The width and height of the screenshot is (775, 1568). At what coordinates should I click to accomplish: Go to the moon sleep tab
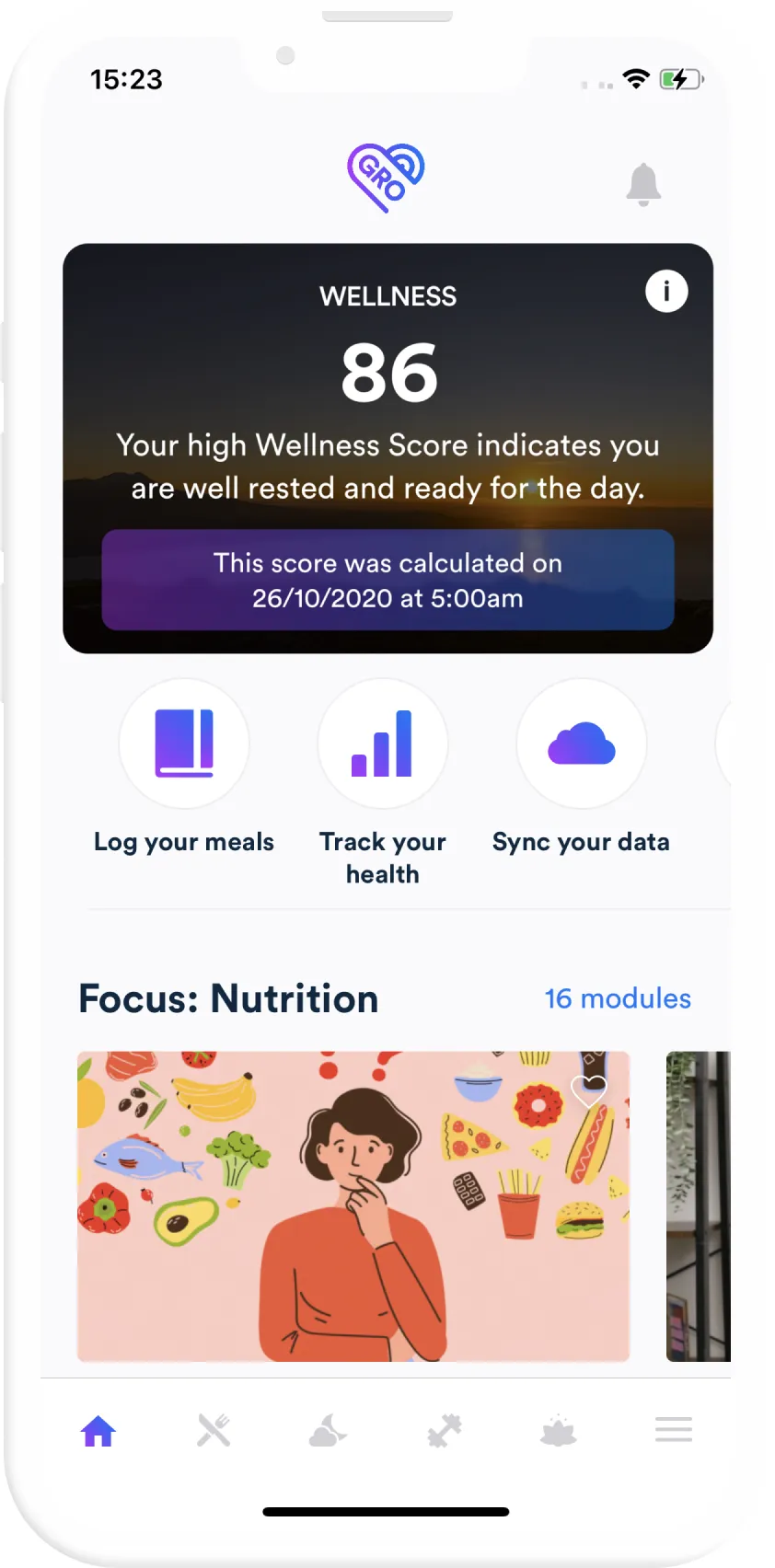click(328, 1431)
